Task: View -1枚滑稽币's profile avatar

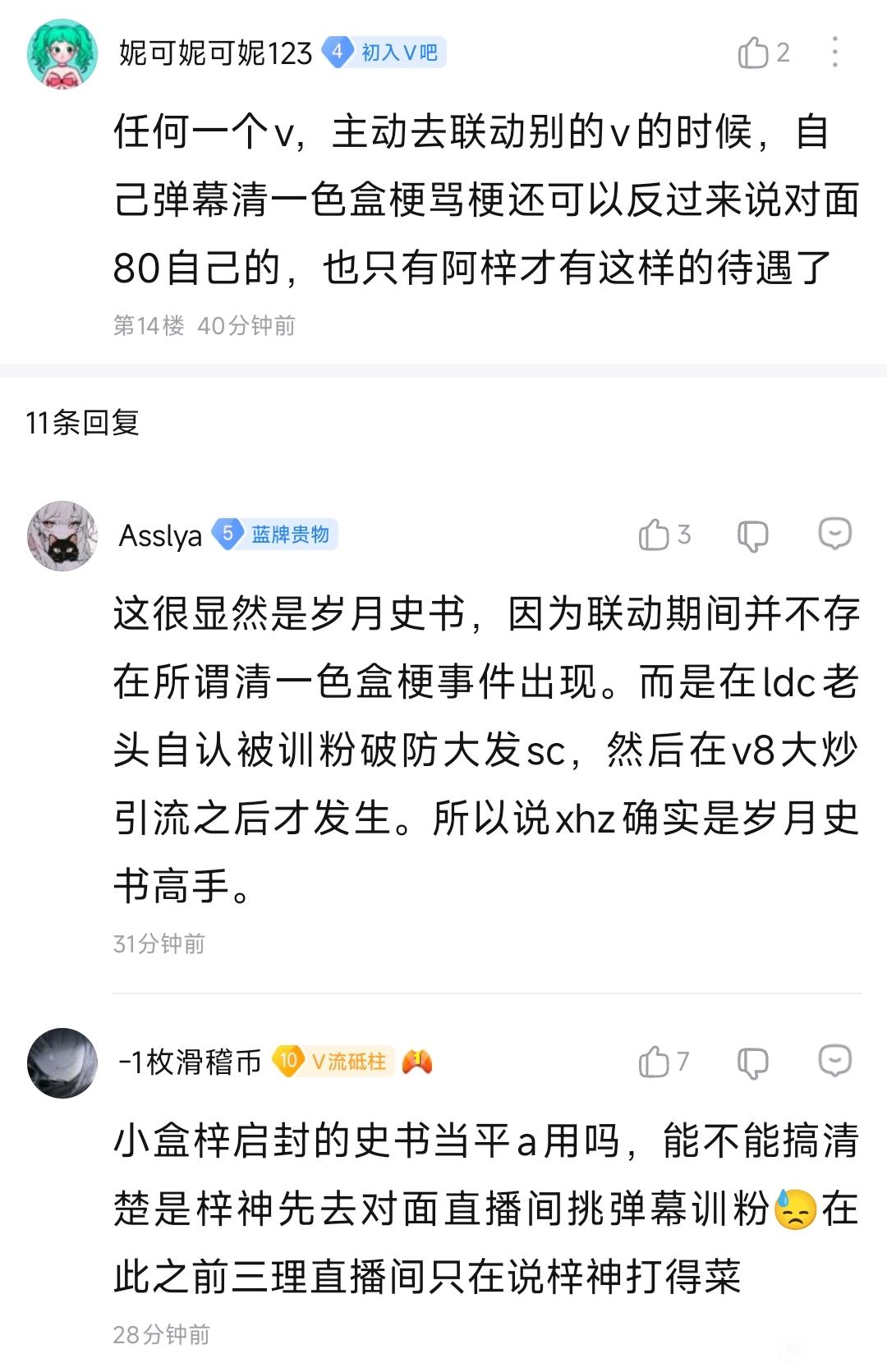Action: coord(62,1062)
